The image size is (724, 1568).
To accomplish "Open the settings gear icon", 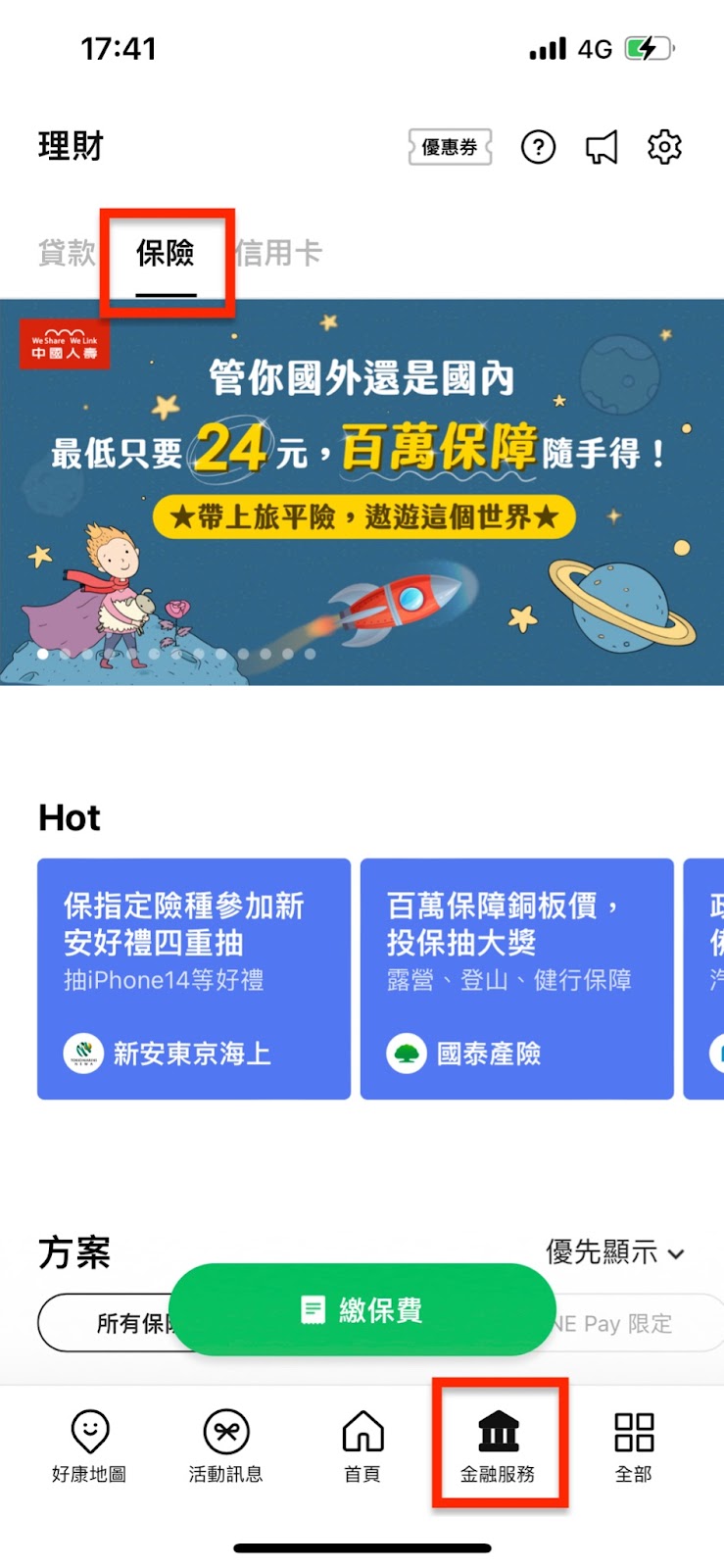I will 664,147.
